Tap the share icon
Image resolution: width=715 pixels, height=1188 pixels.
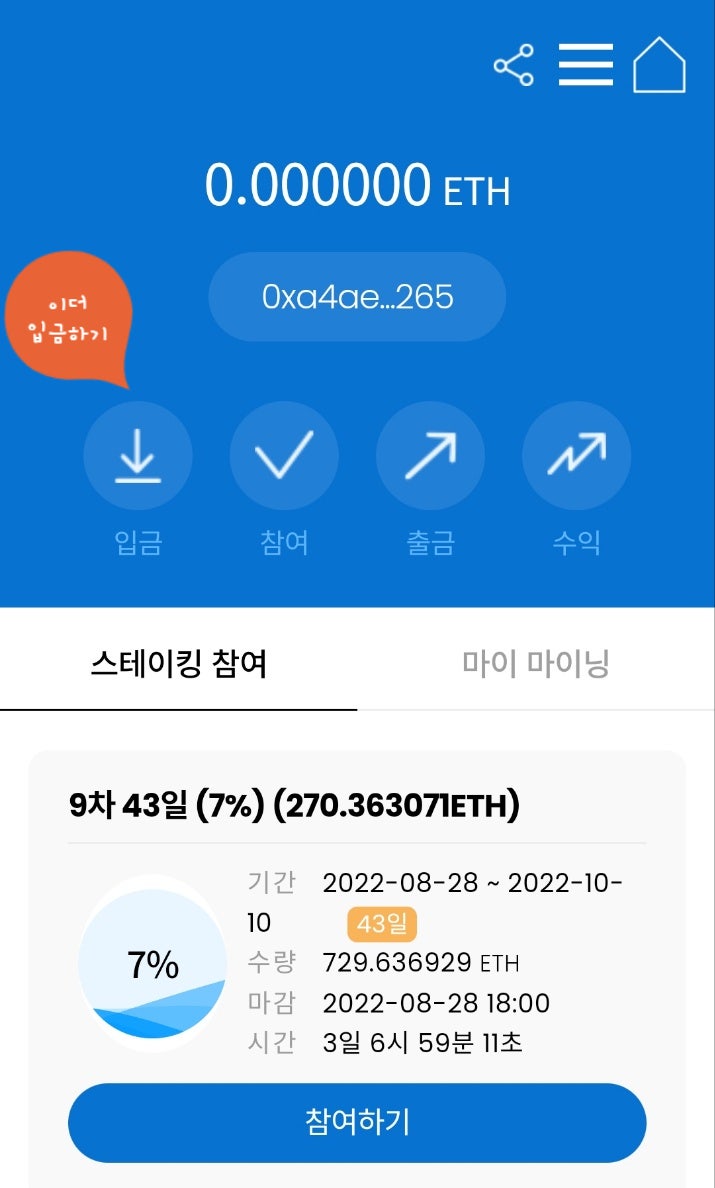[x=514, y=66]
